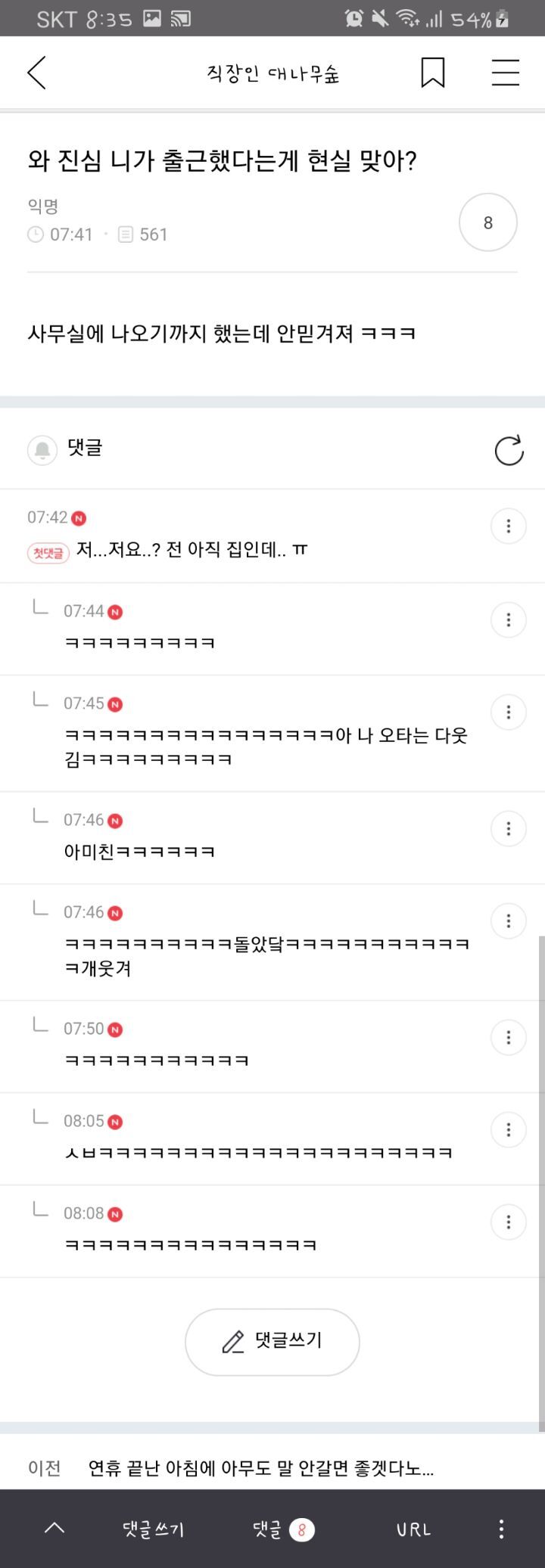Tap 댓글쓰기 in the bottom bar
Screen dimensions: 545x1568
154,1529
